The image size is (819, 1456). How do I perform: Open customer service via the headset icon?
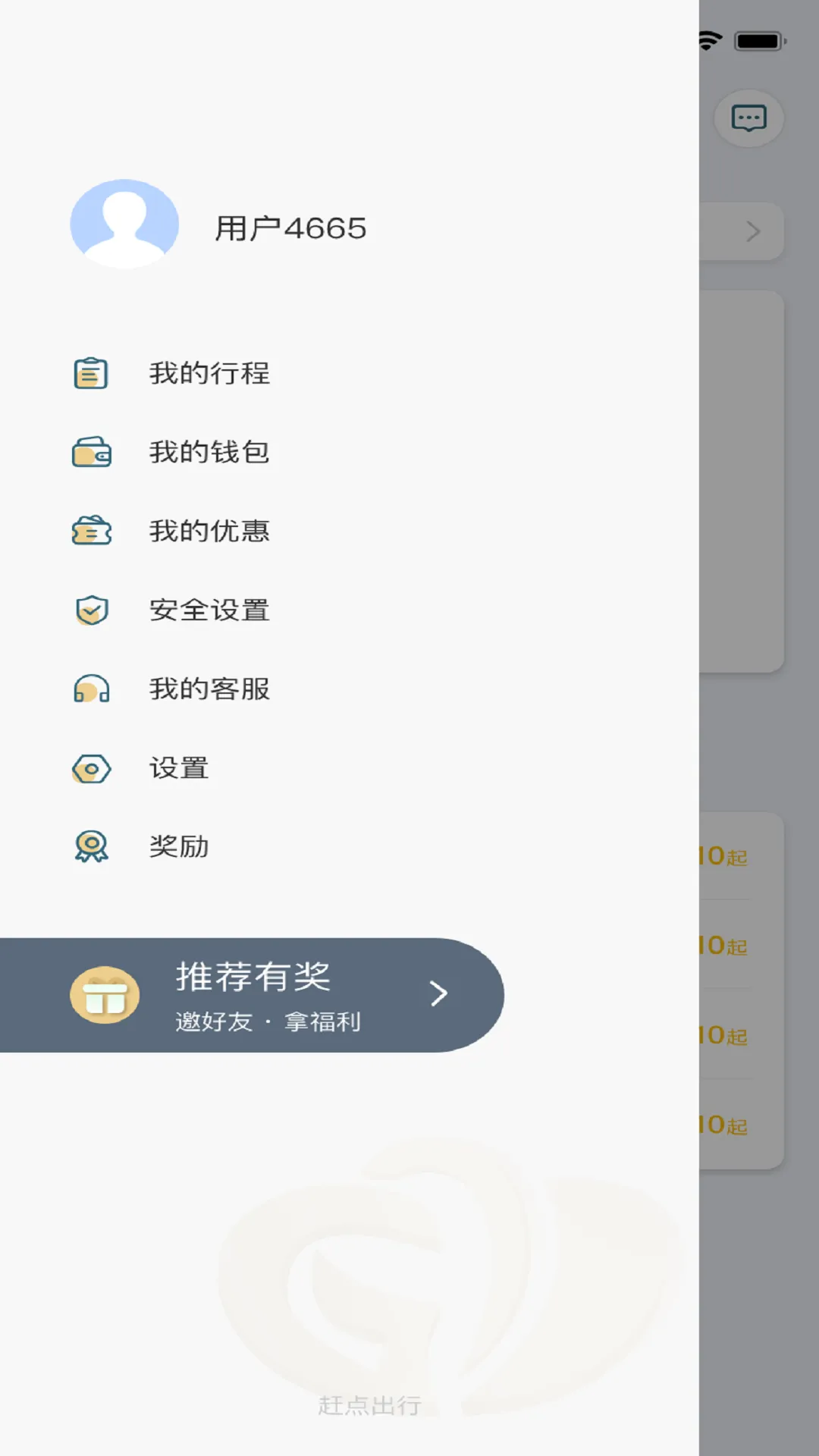click(x=91, y=689)
